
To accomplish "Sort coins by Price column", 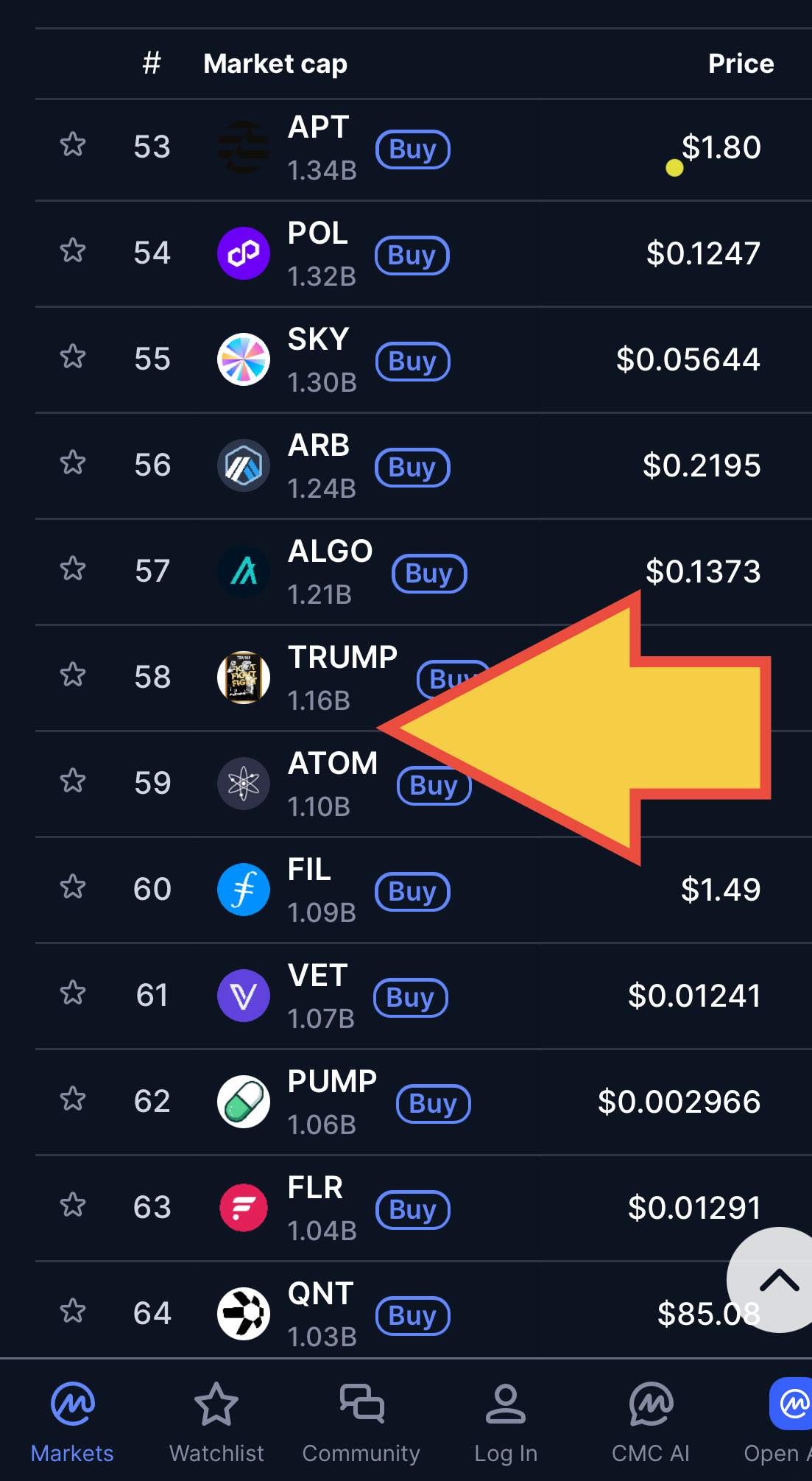I will pos(740,64).
